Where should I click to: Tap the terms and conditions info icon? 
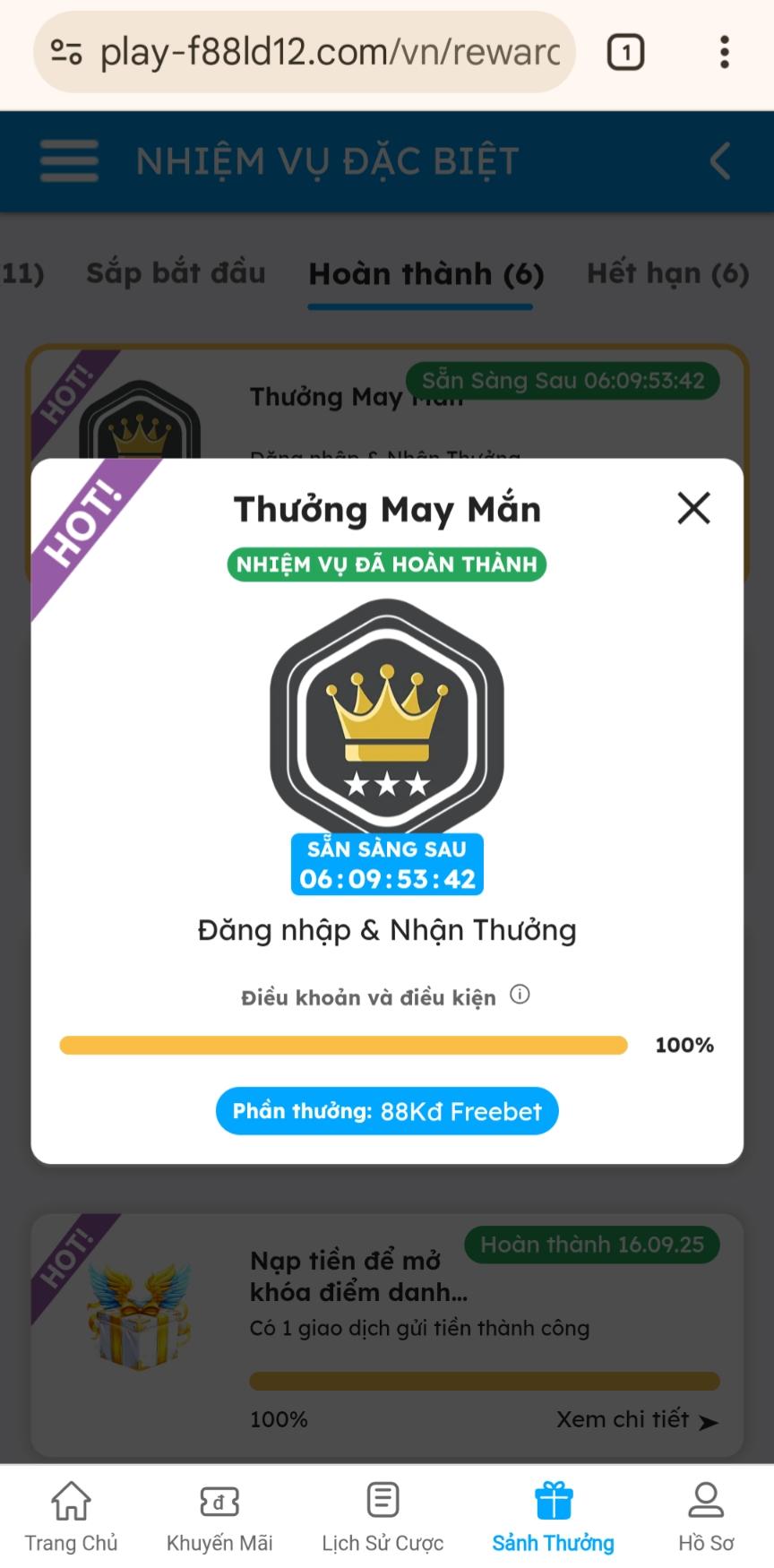[x=520, y=995]
